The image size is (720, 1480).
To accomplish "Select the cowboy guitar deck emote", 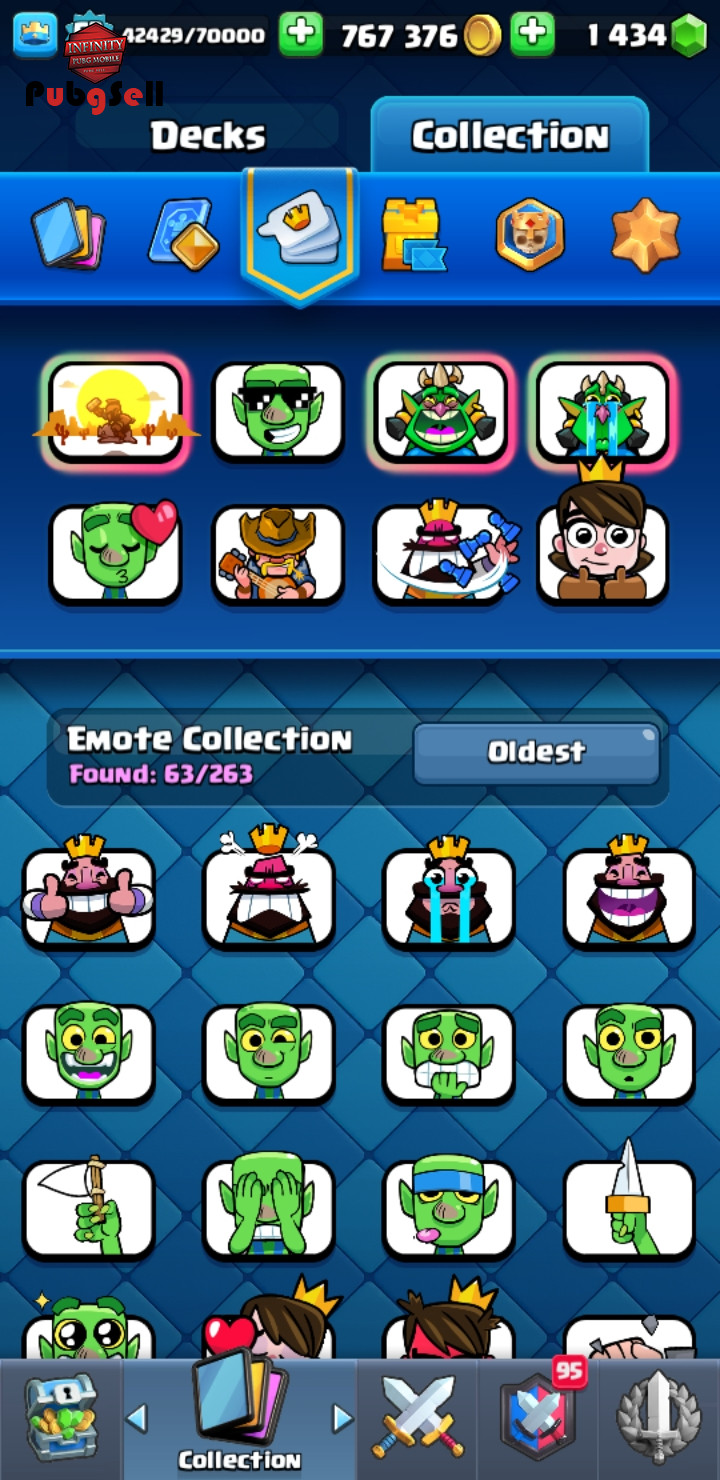I will coord(278,553).
